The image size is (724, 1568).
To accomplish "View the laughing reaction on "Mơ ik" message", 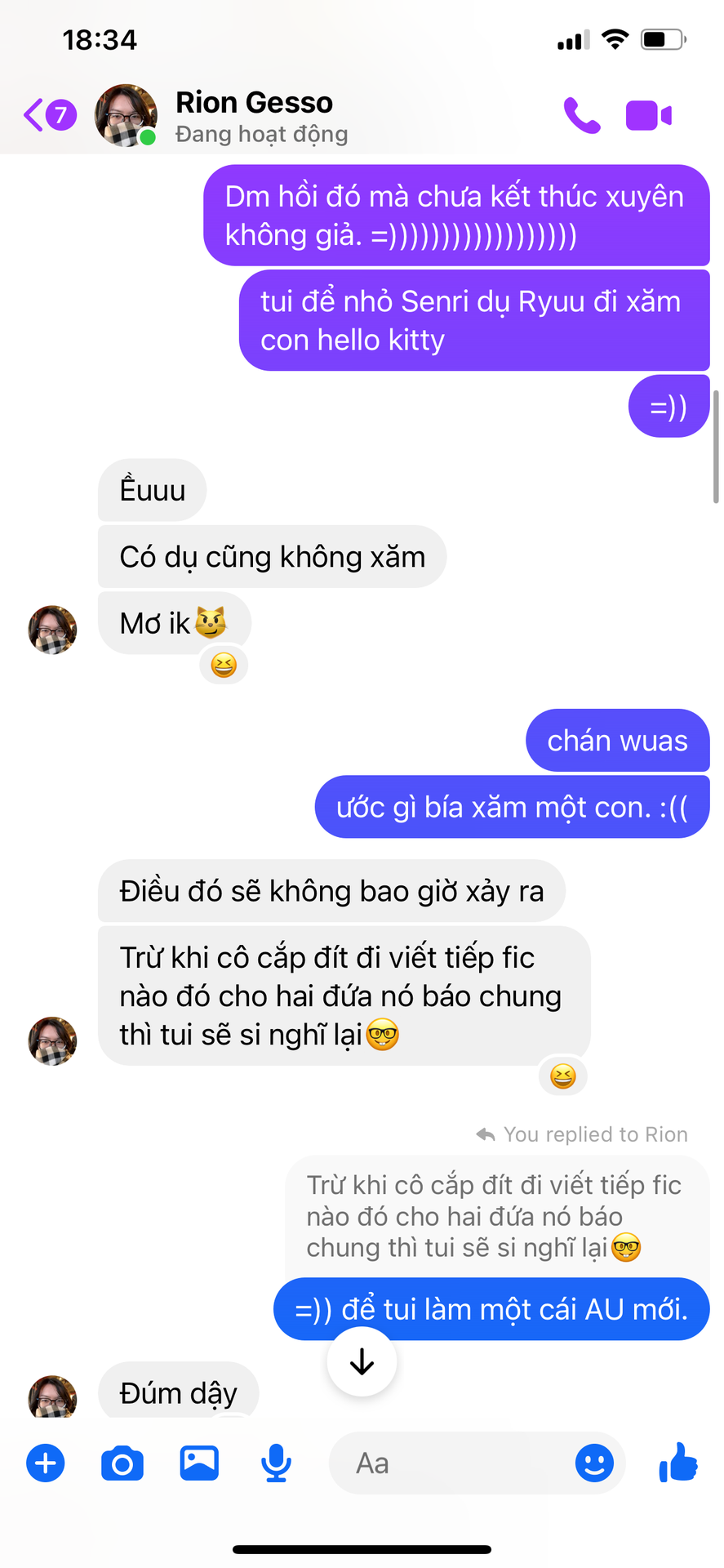I will [224, 665].
